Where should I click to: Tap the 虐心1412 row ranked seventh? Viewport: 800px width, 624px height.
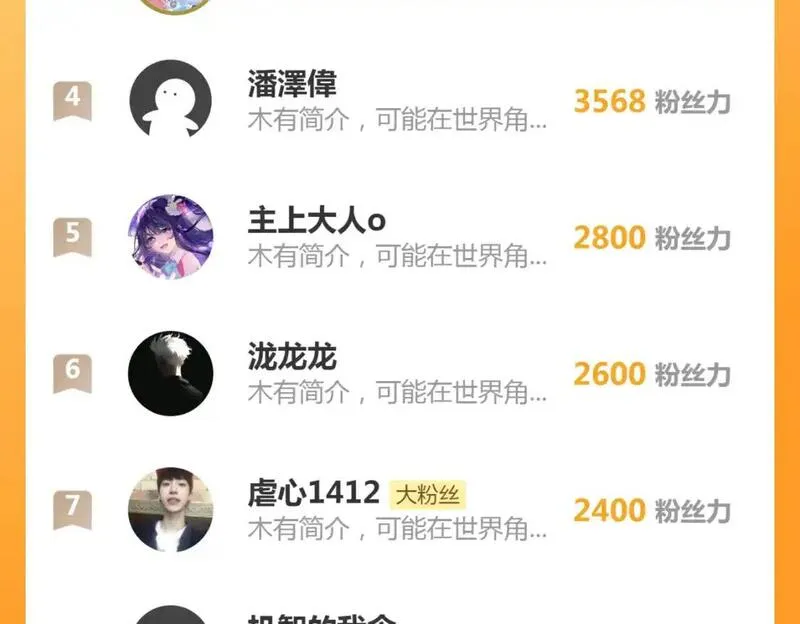click(x=398, y=510)
